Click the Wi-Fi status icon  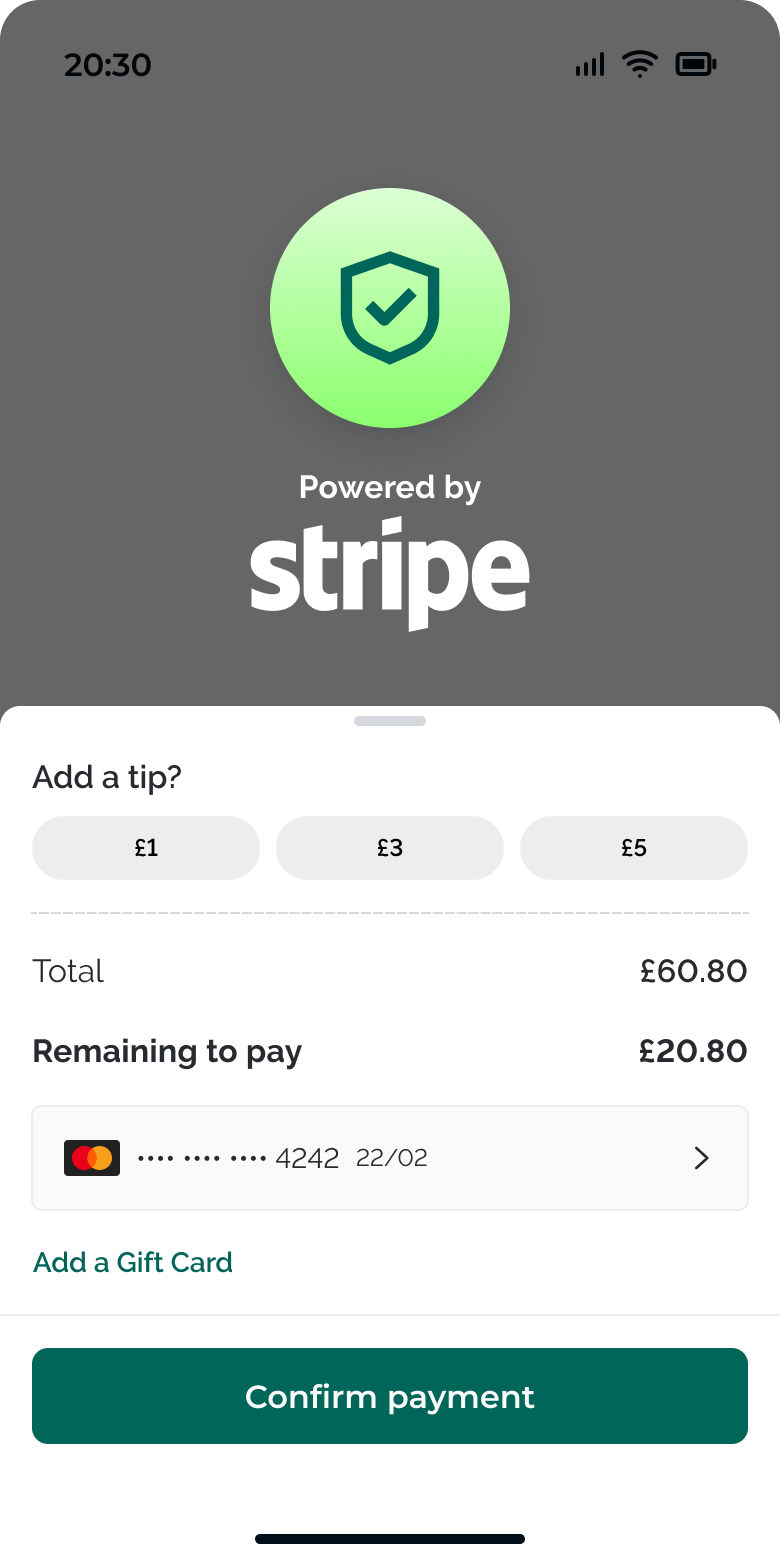coord(638,63)
